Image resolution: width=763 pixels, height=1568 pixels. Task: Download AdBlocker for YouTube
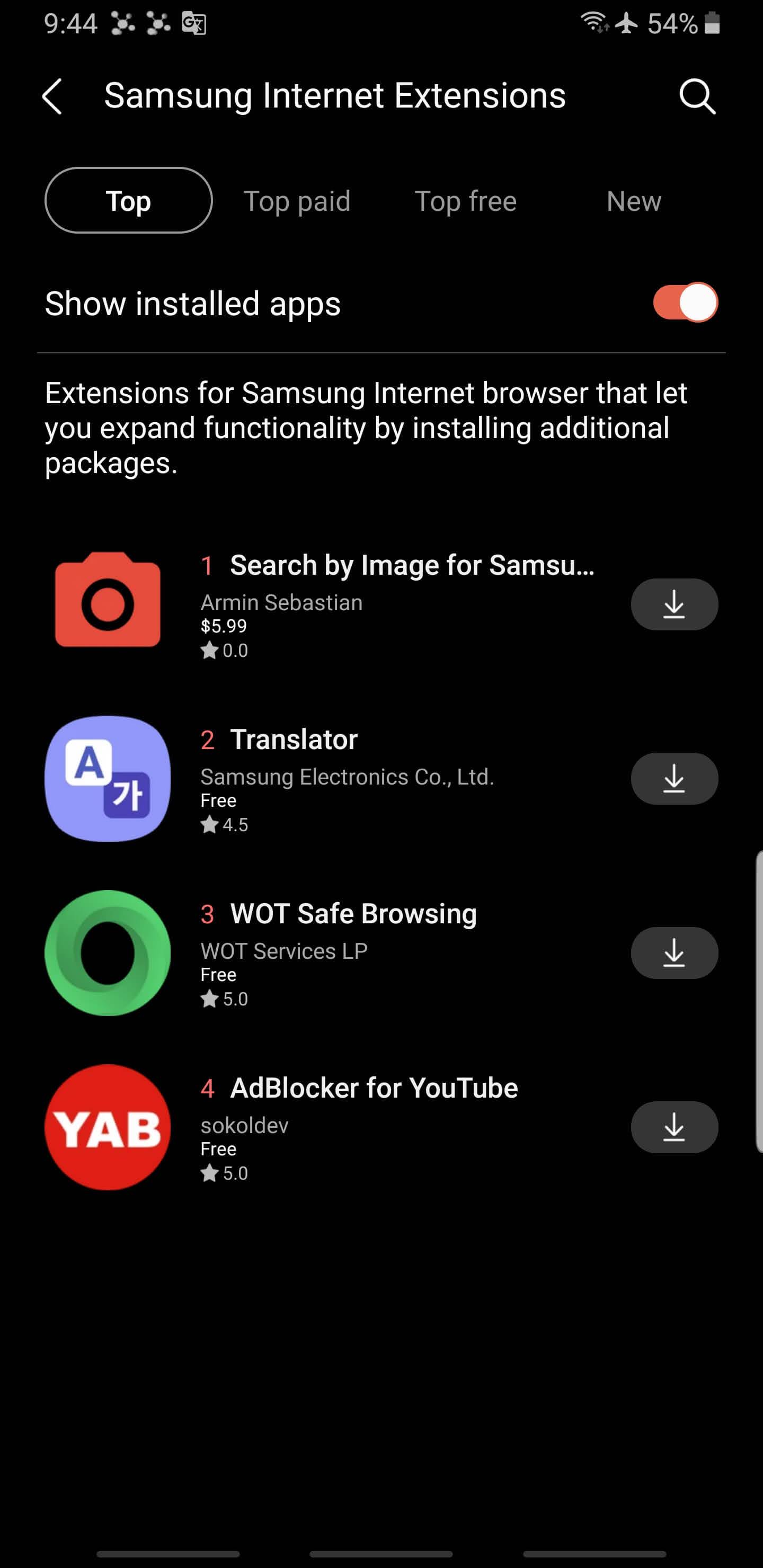[x=674, y=1127]
